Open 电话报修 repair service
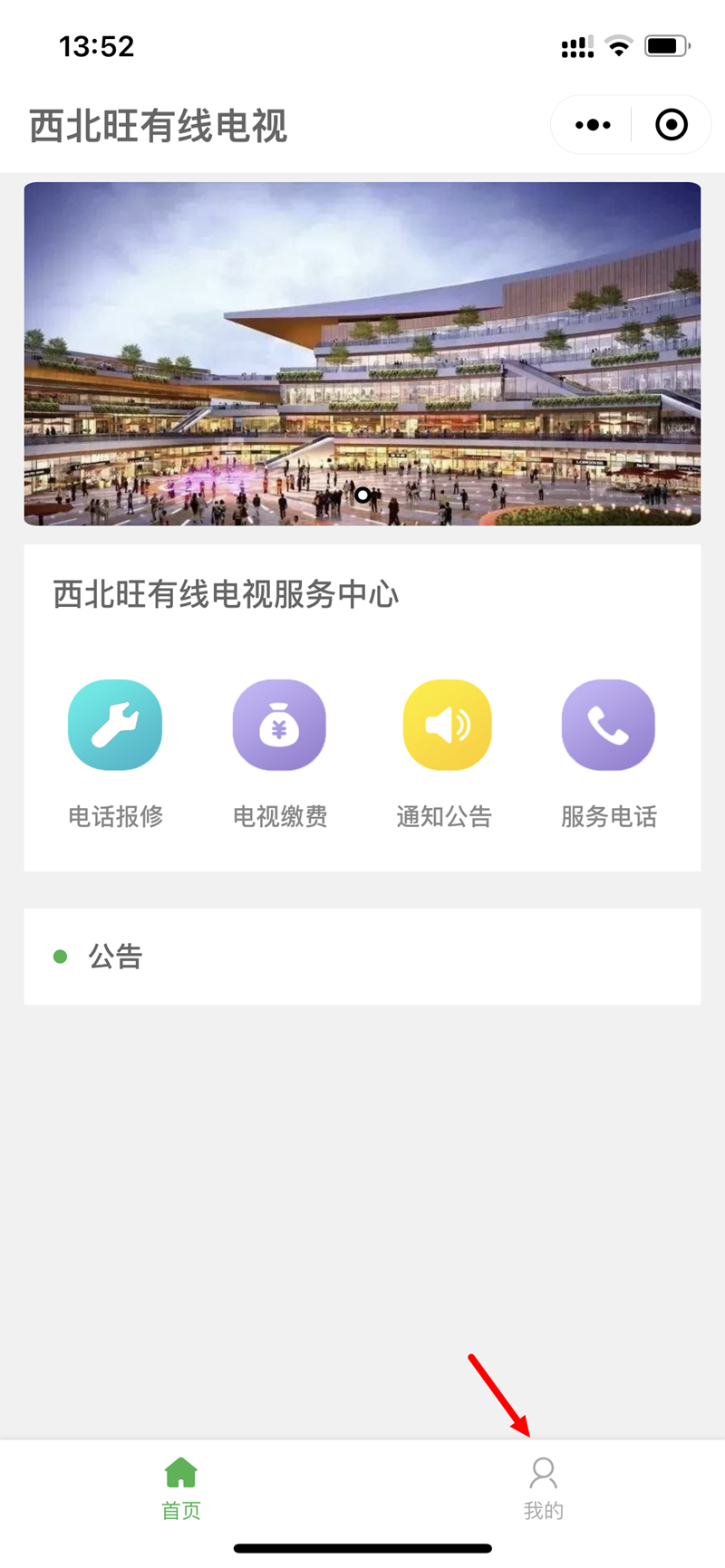The image size is (725, 1568). click(115, 754)
